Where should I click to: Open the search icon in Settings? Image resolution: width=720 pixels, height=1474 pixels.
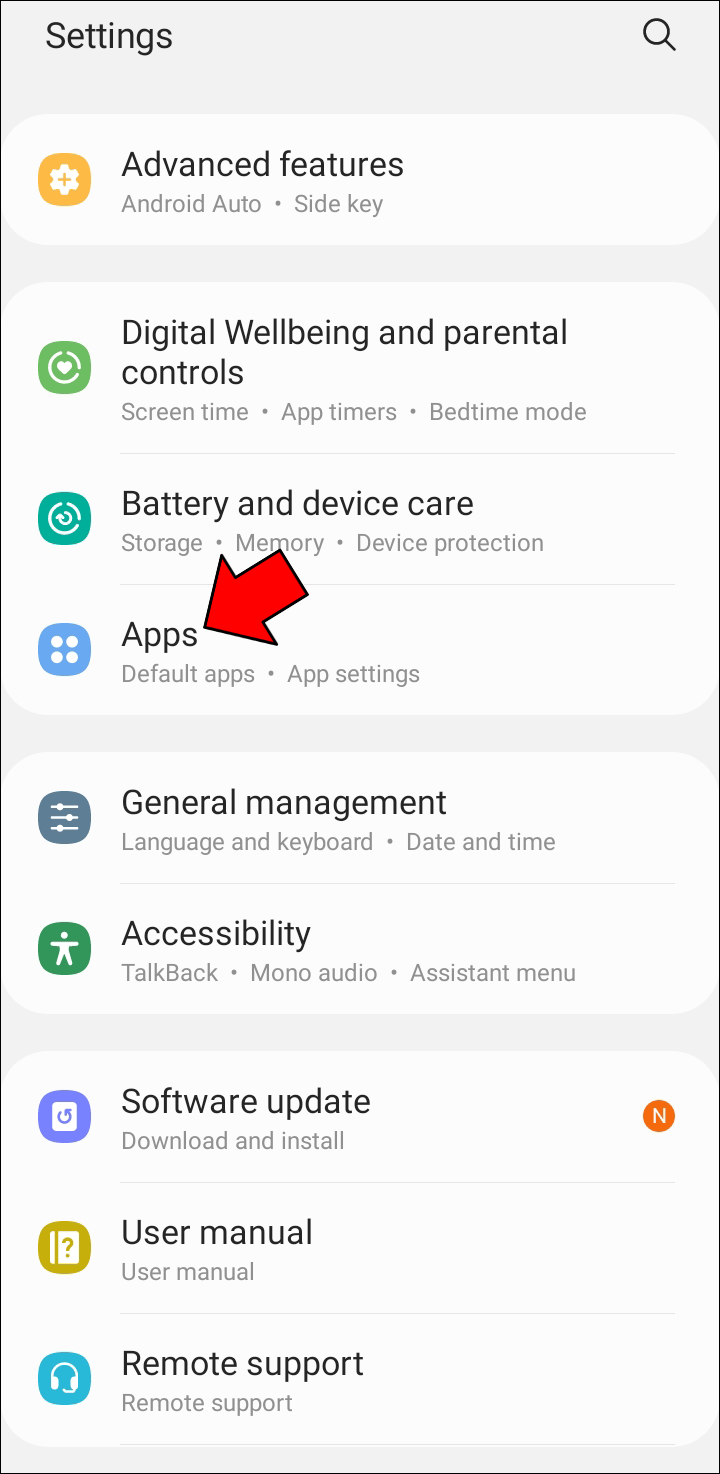[x=658, y=35]
